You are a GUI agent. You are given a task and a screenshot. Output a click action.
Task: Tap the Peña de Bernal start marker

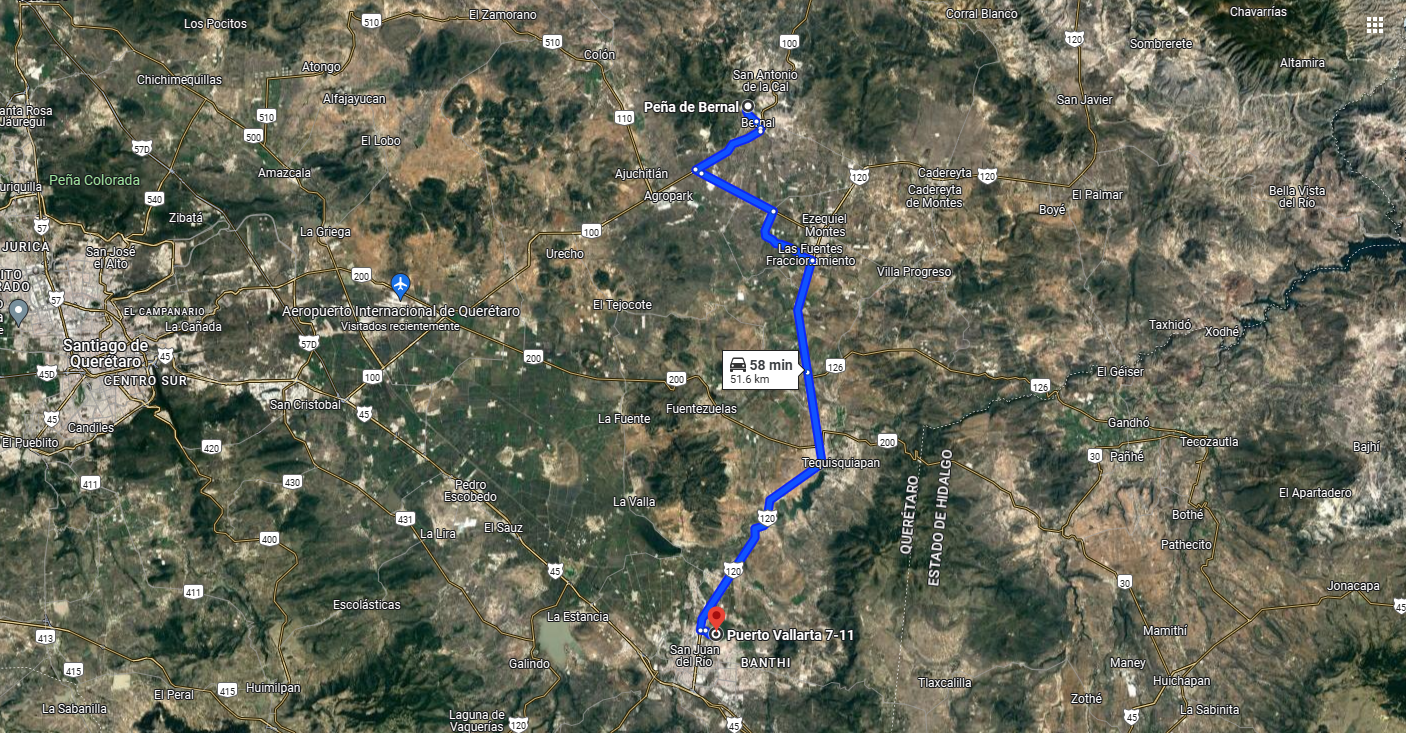748,106
